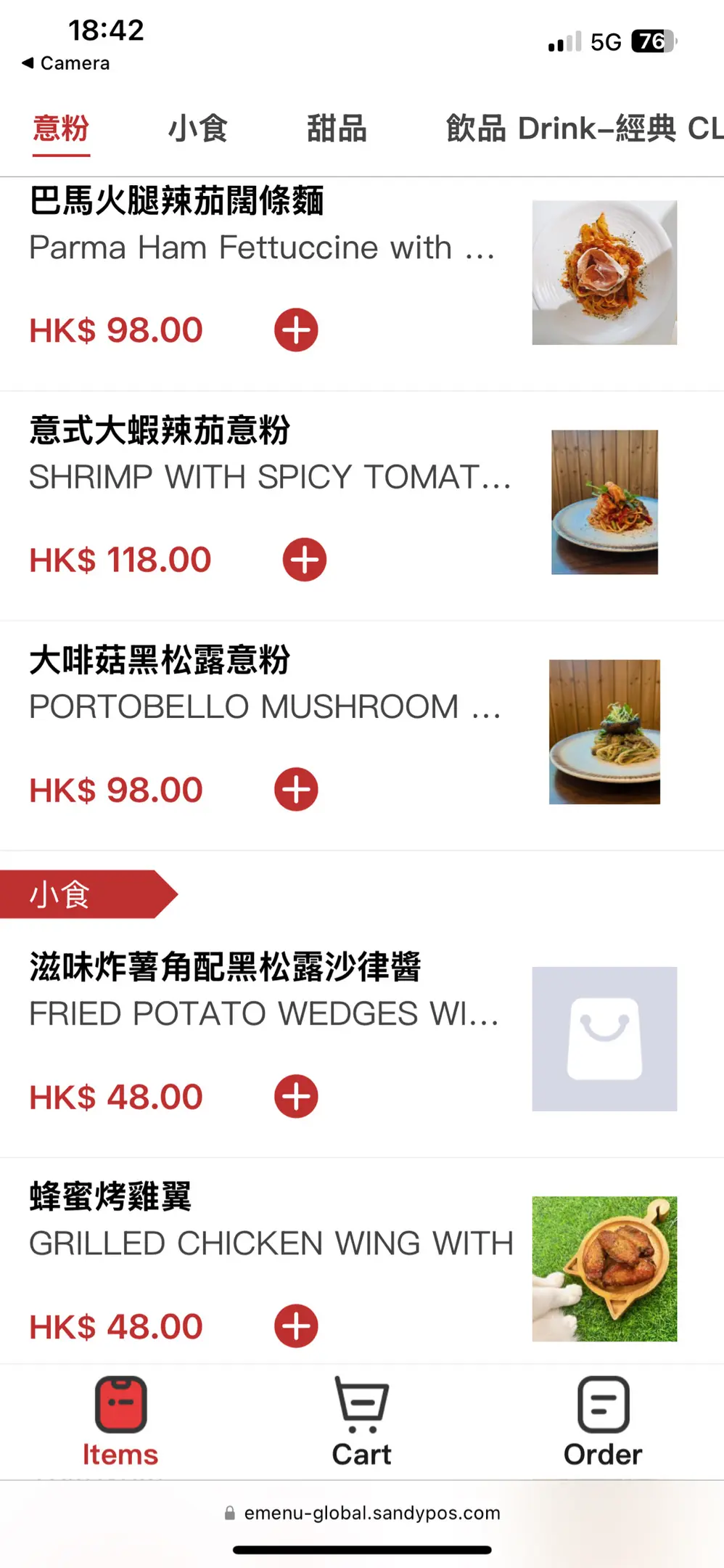Add Fried Potato Wedges to cart

point(296,1096)
